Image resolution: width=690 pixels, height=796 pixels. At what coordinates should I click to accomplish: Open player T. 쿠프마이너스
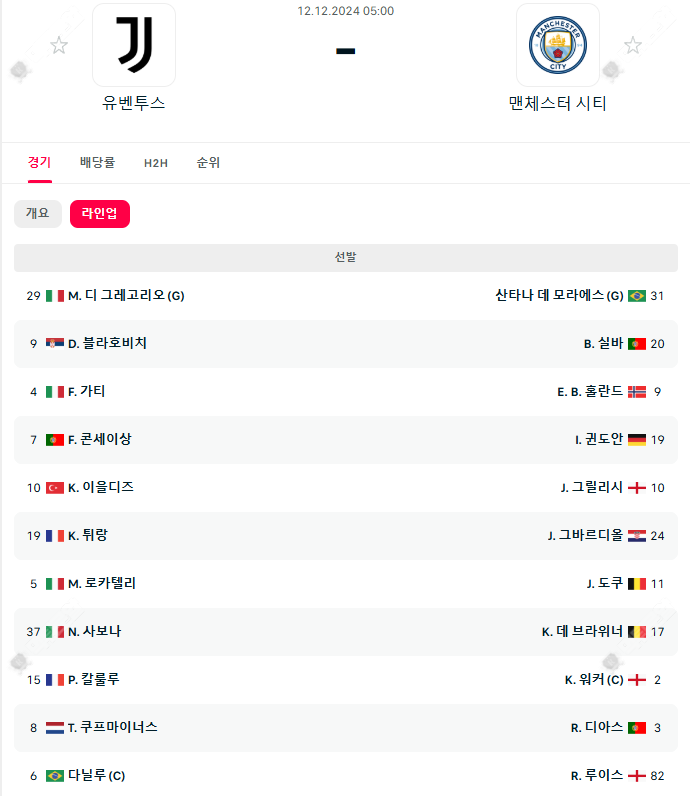[x=112, y=727]
